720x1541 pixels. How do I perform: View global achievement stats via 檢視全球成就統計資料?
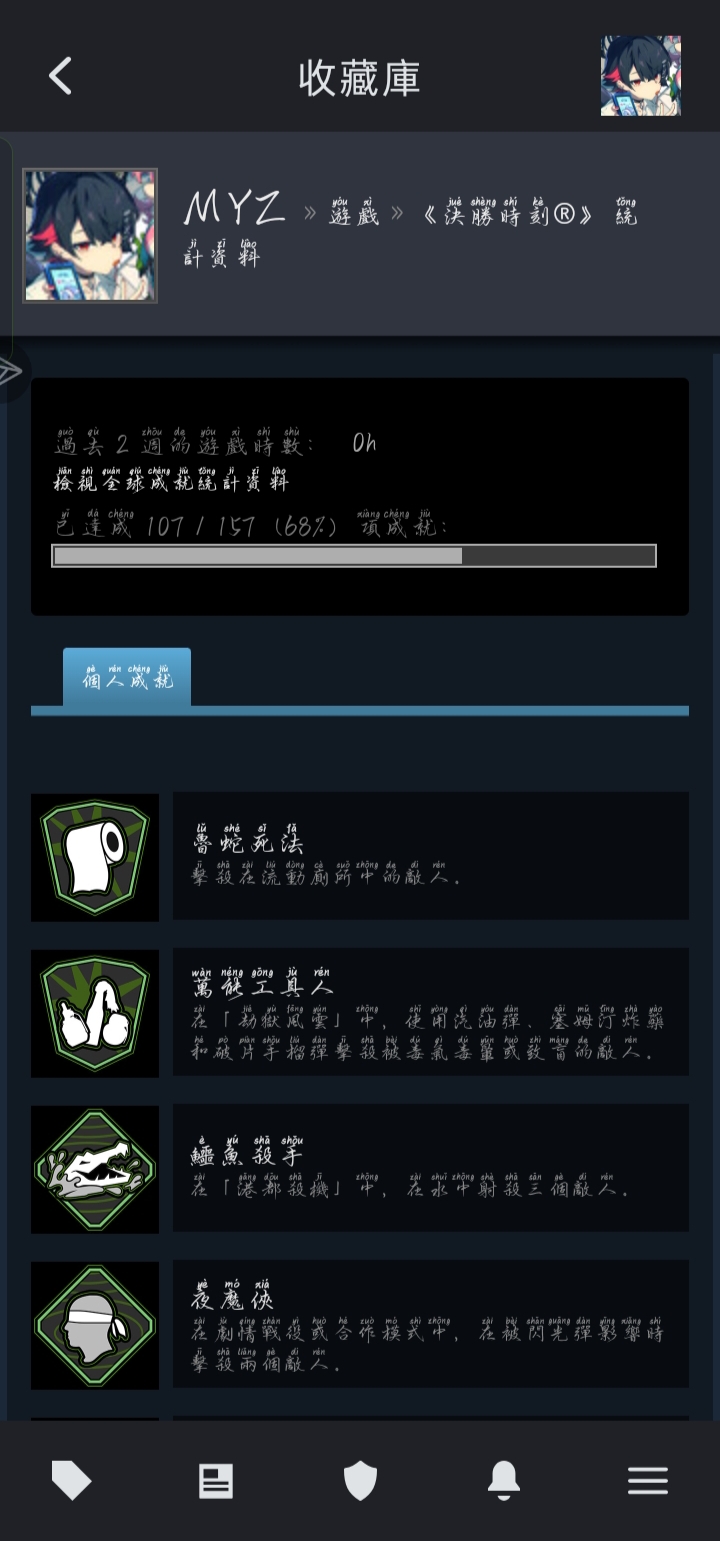click(171, 478)
